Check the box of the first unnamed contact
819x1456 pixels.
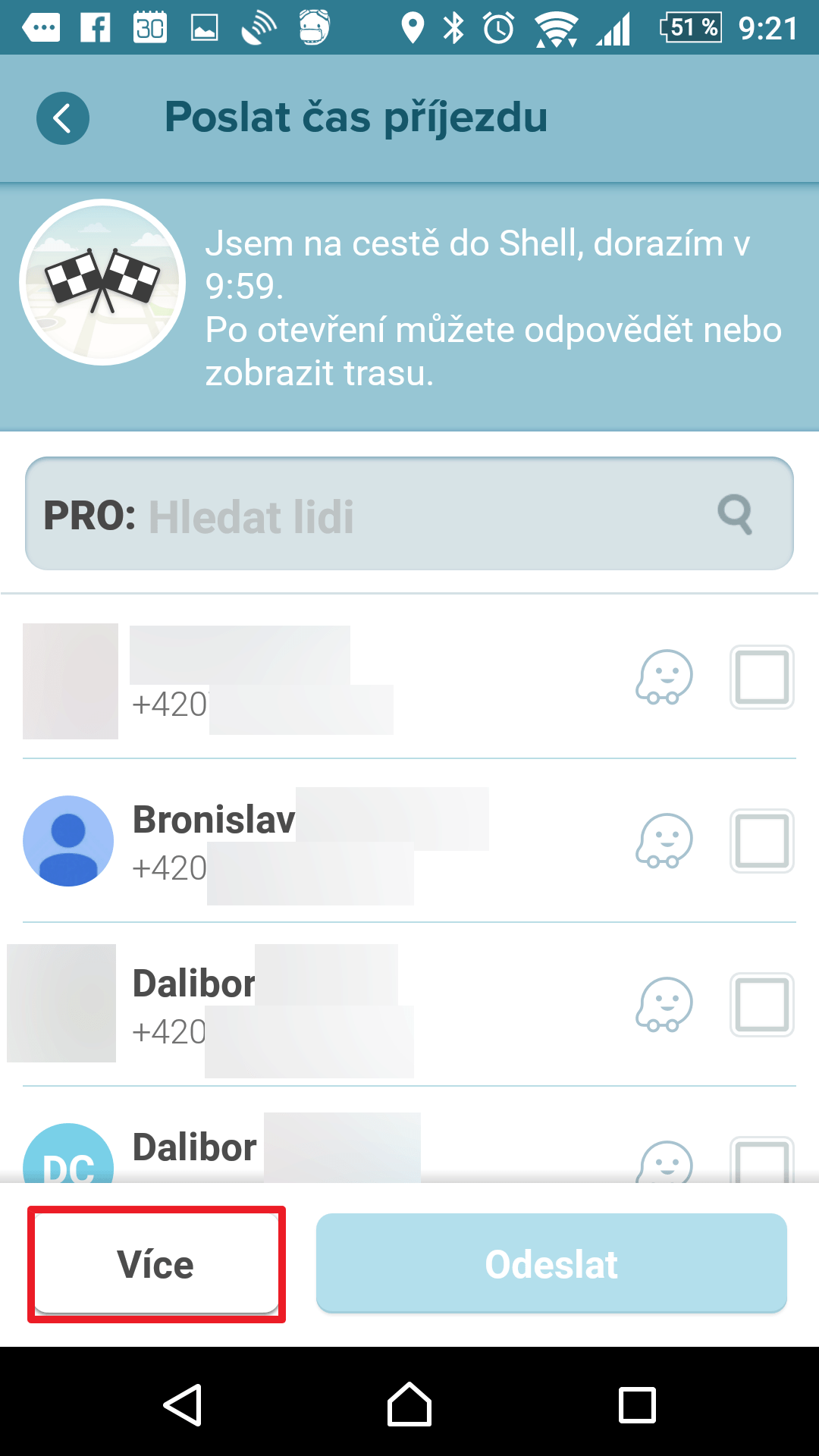point(762,677)
